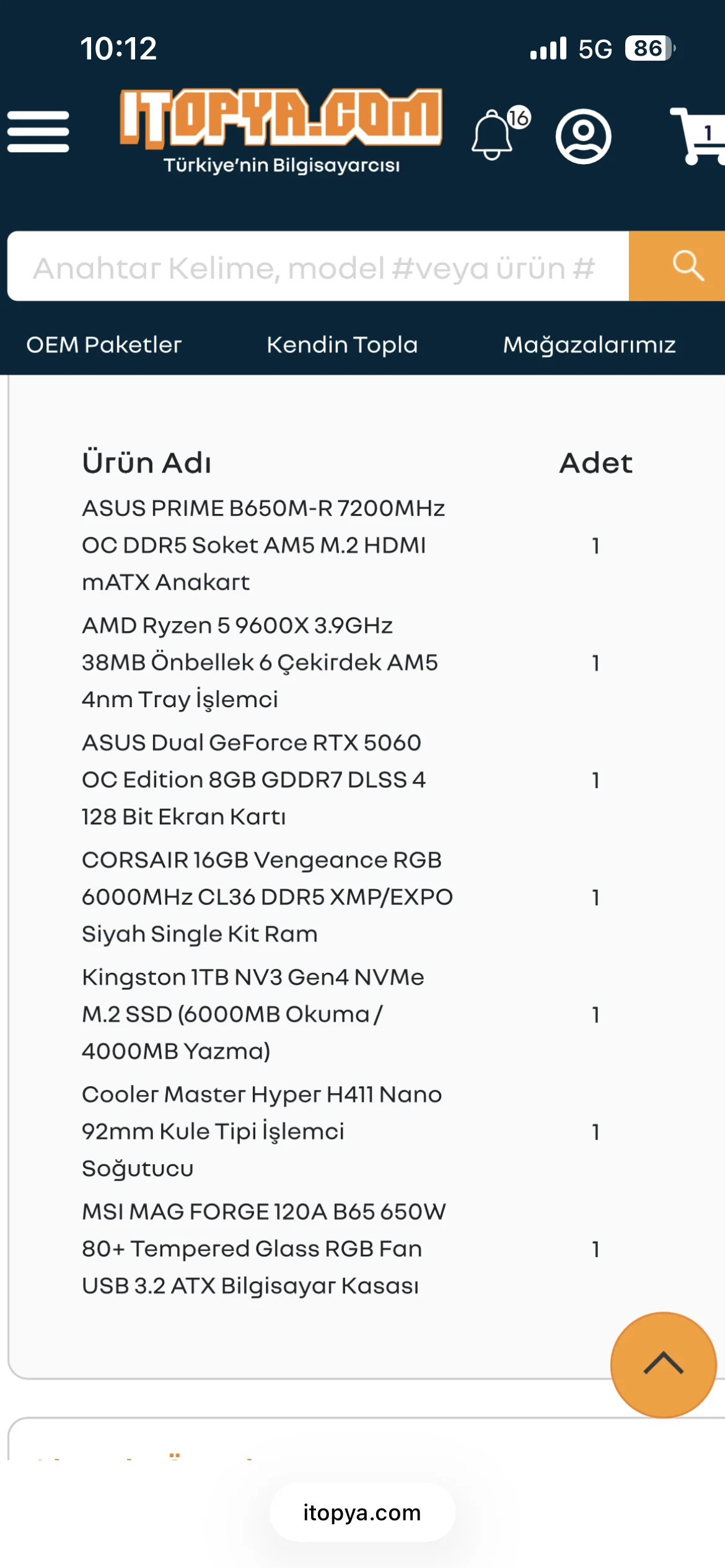Open the hamburger menu
This screenshot has height=1568, width=725.
pos(38,131)
